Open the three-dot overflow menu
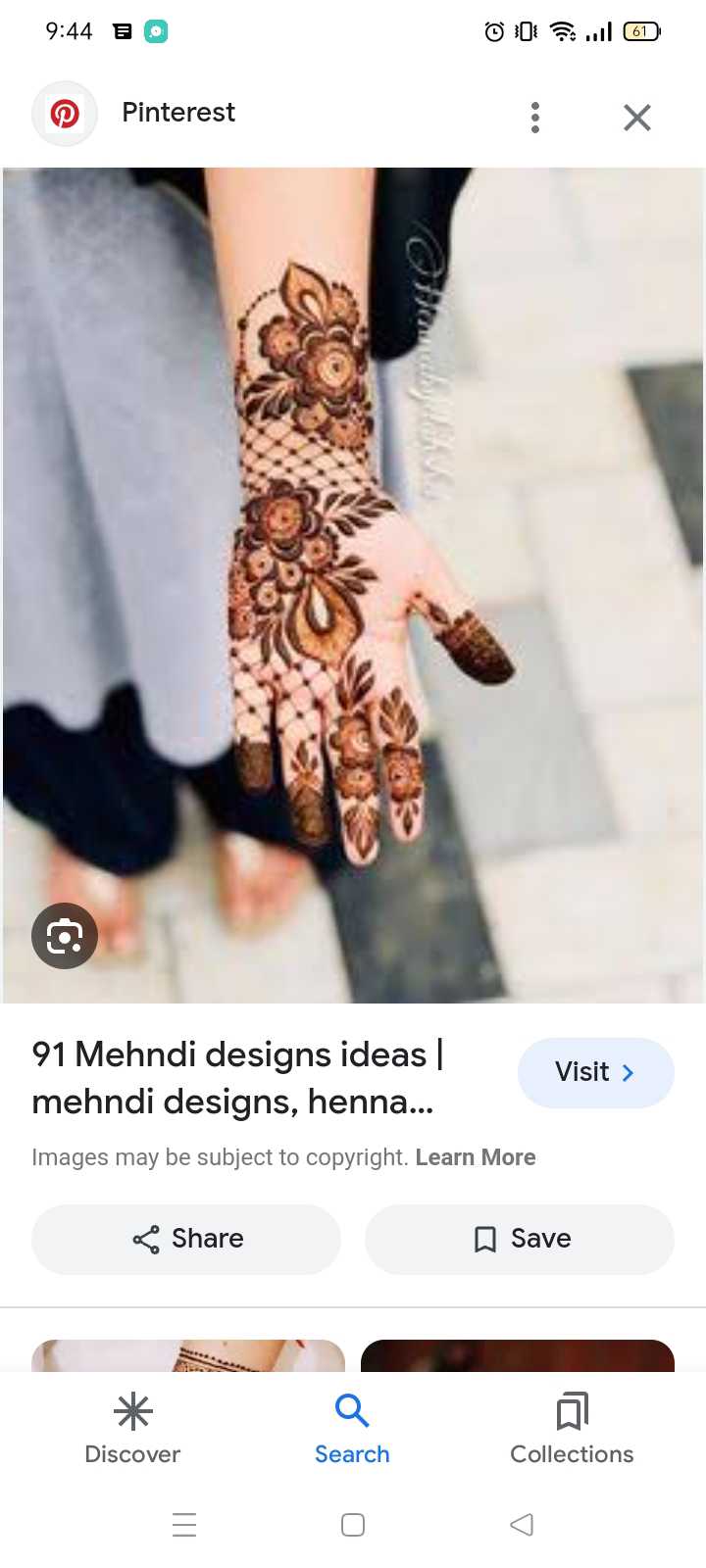Viewport: 706px width, 1568px height. (534, 117)
